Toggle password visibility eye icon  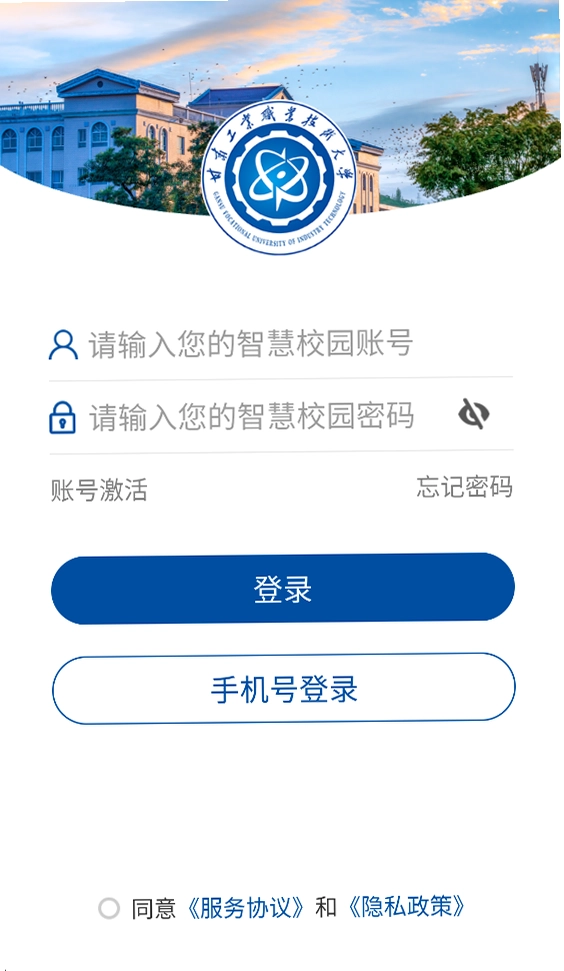474,414
